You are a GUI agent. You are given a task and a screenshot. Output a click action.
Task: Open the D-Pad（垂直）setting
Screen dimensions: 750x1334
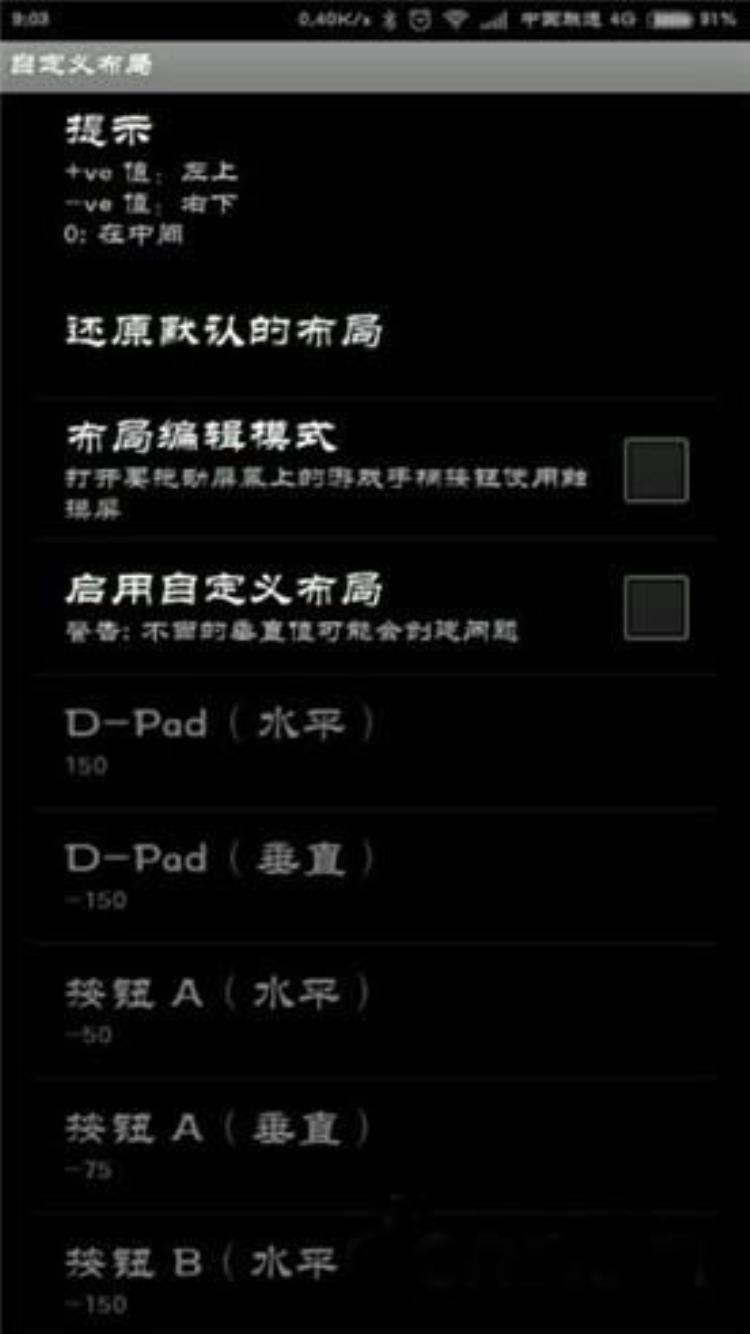pyautogui.click(x=222, y=875)
